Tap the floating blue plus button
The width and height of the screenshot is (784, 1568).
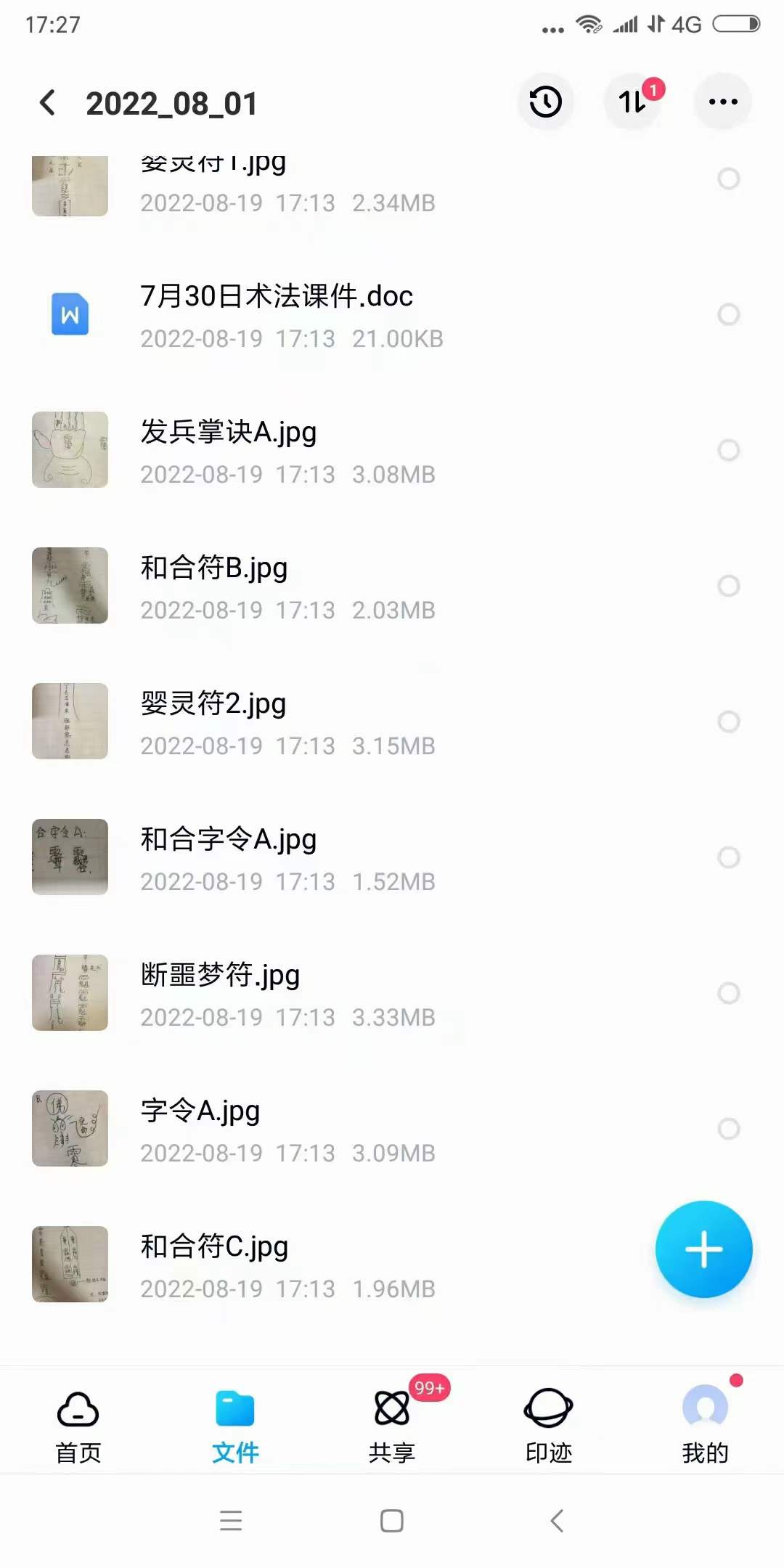tap(704, 1249)
